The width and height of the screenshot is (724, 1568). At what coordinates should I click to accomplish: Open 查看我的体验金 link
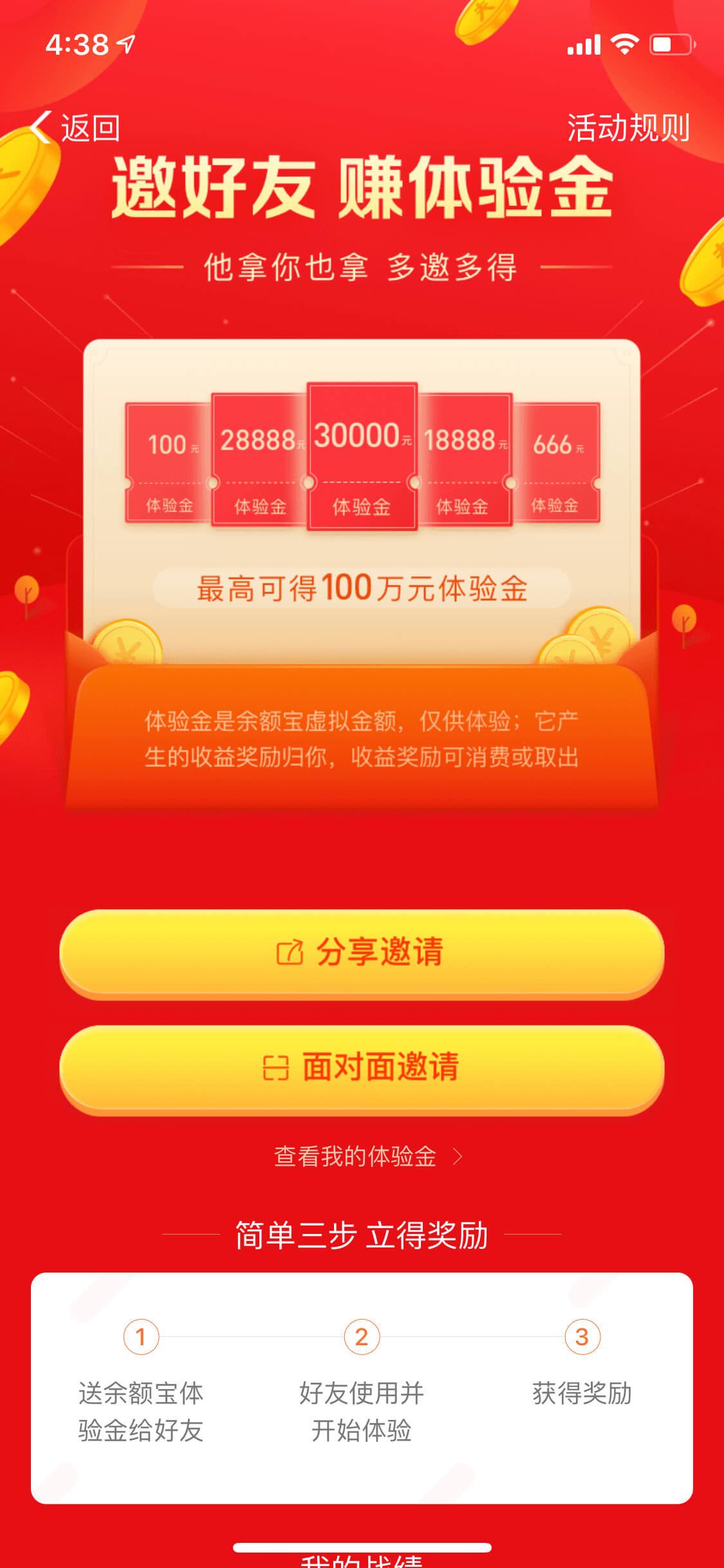tap(368, 1157)
